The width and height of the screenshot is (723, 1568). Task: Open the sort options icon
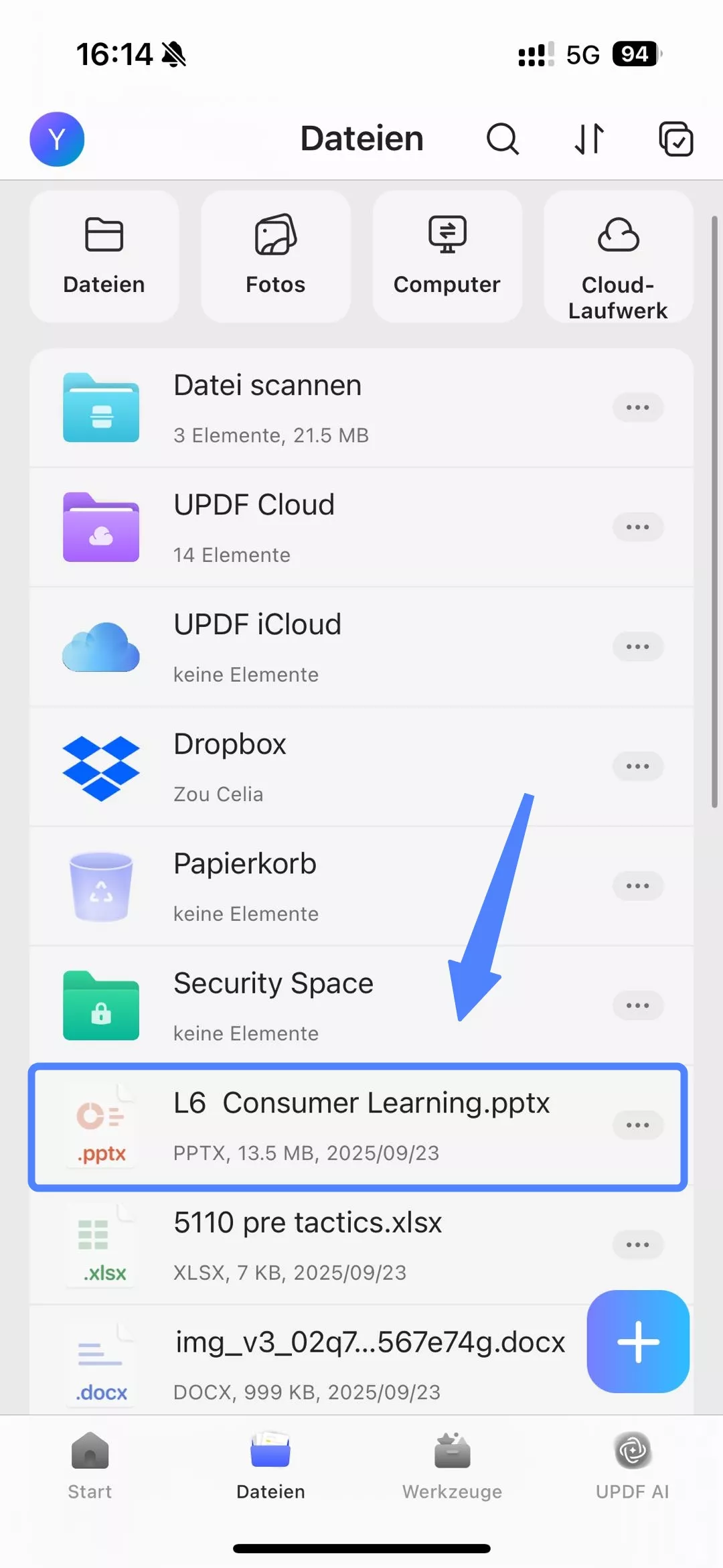[x=590, y=139]
